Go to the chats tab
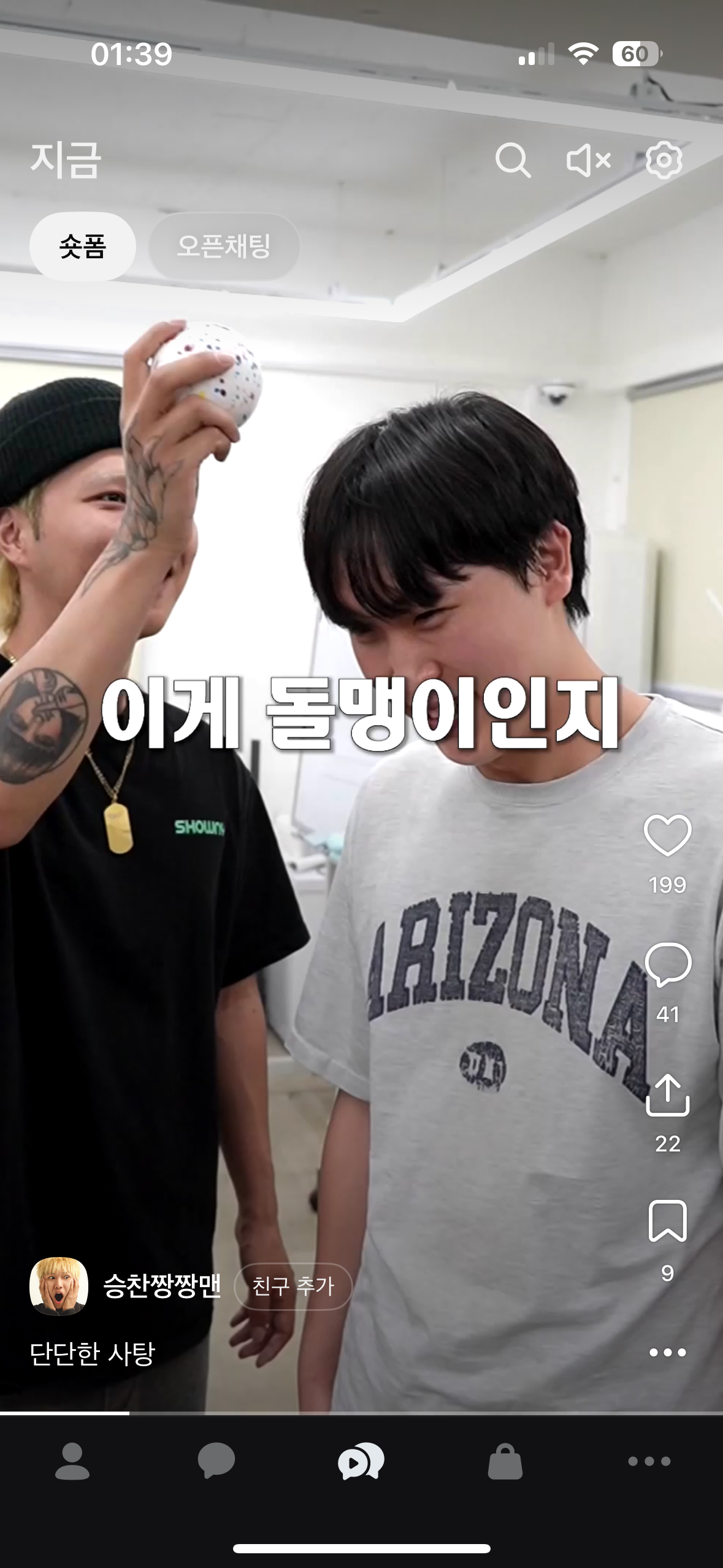This screenshot has width=723, height=1568. 216,1462
